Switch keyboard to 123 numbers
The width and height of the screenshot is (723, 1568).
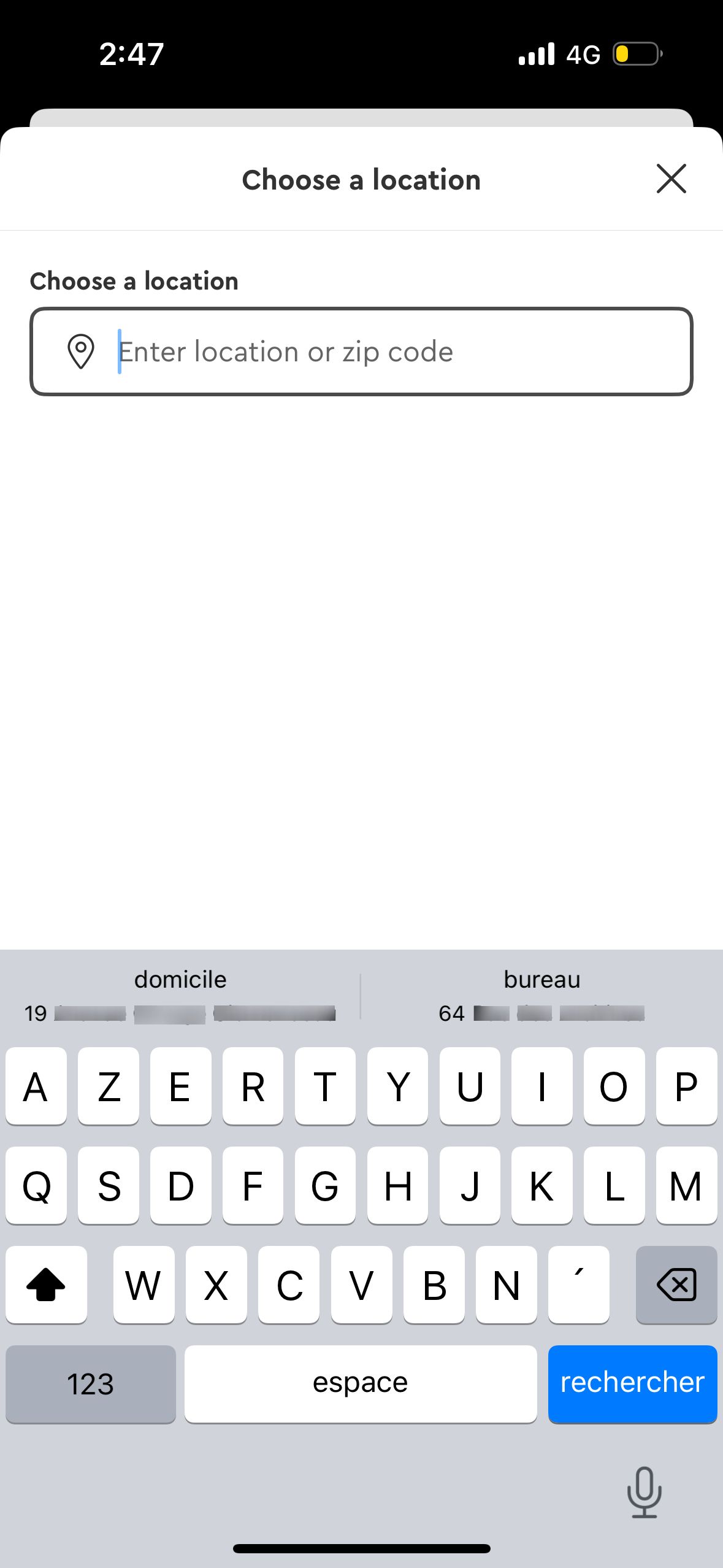click(x=91, y=1384)
